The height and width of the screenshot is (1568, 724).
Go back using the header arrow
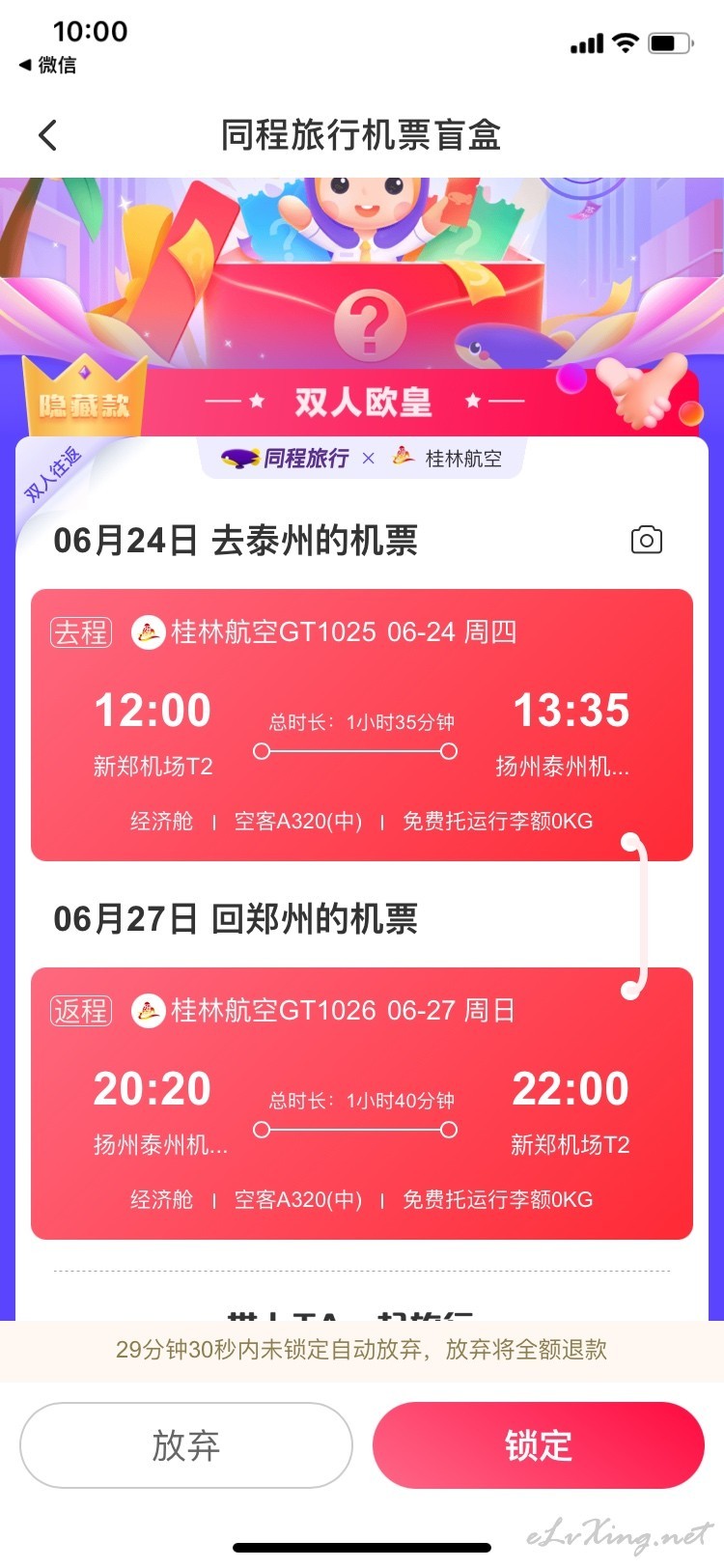pyautogui.click(x=48, y=135)
